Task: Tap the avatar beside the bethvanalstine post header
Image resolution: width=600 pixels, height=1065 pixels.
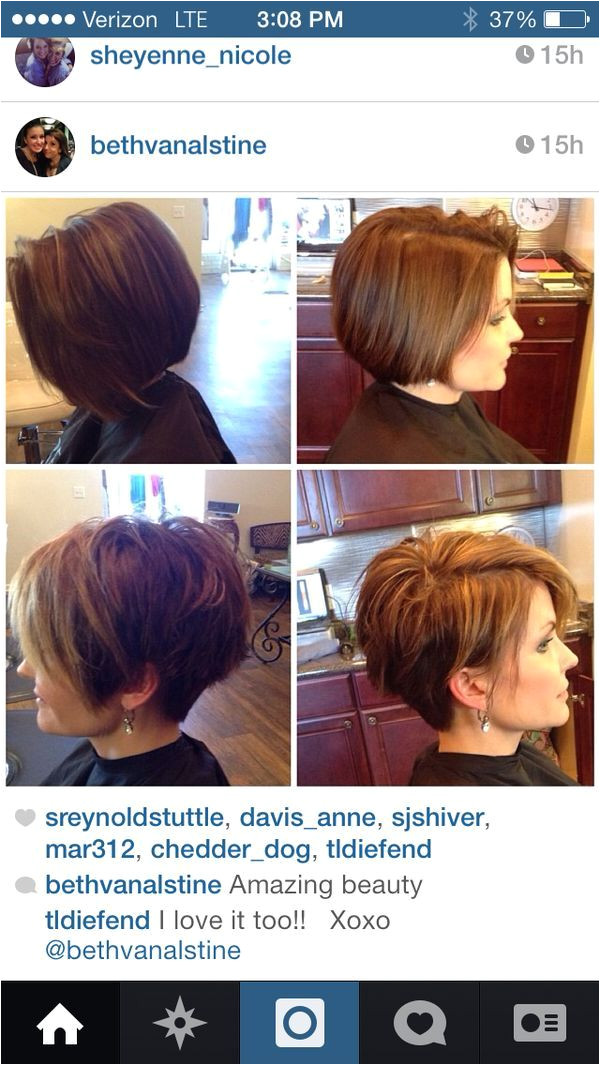Action: point(45,146)
